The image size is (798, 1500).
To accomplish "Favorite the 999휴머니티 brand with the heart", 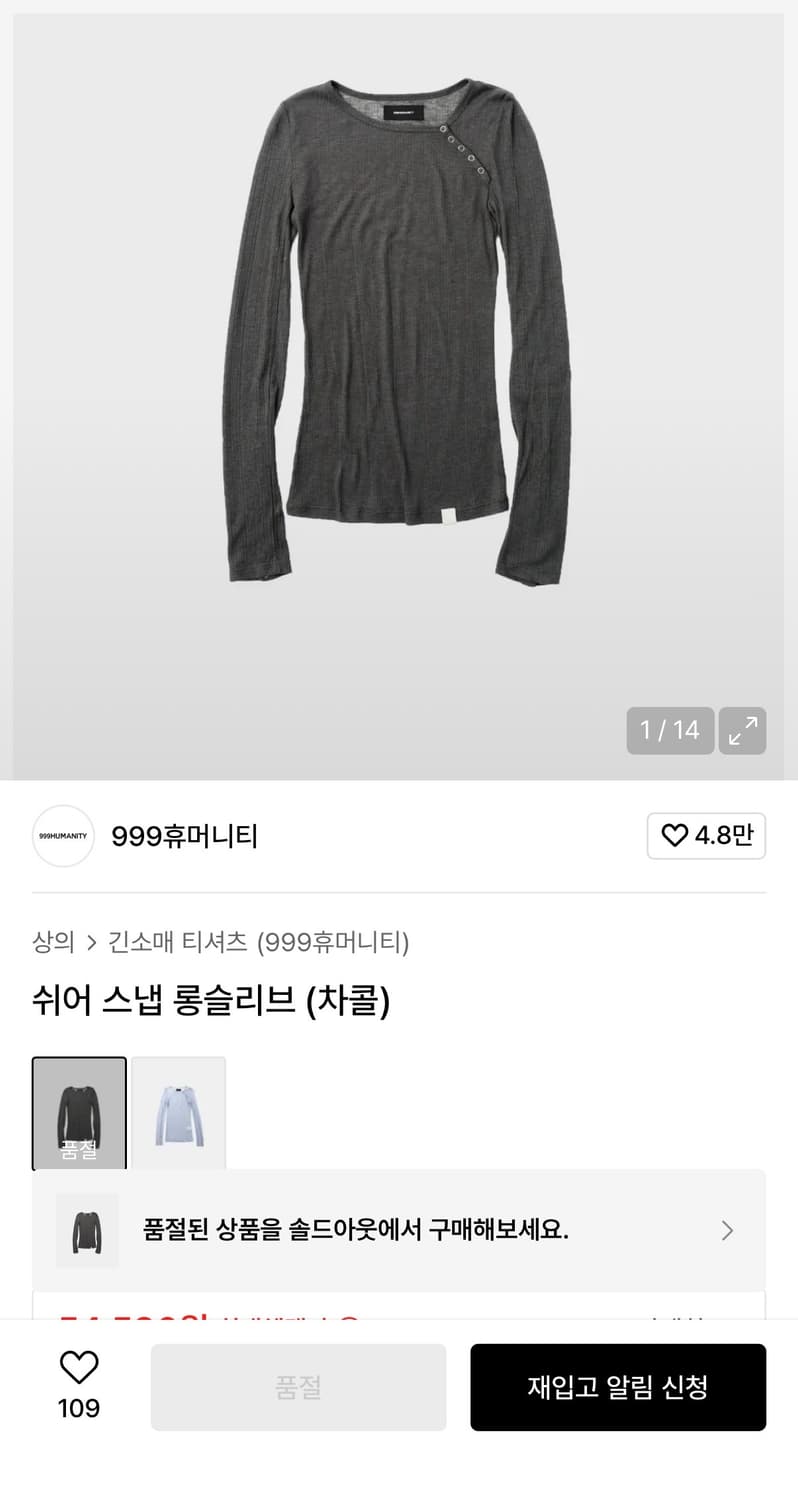I will click(678, 835).
